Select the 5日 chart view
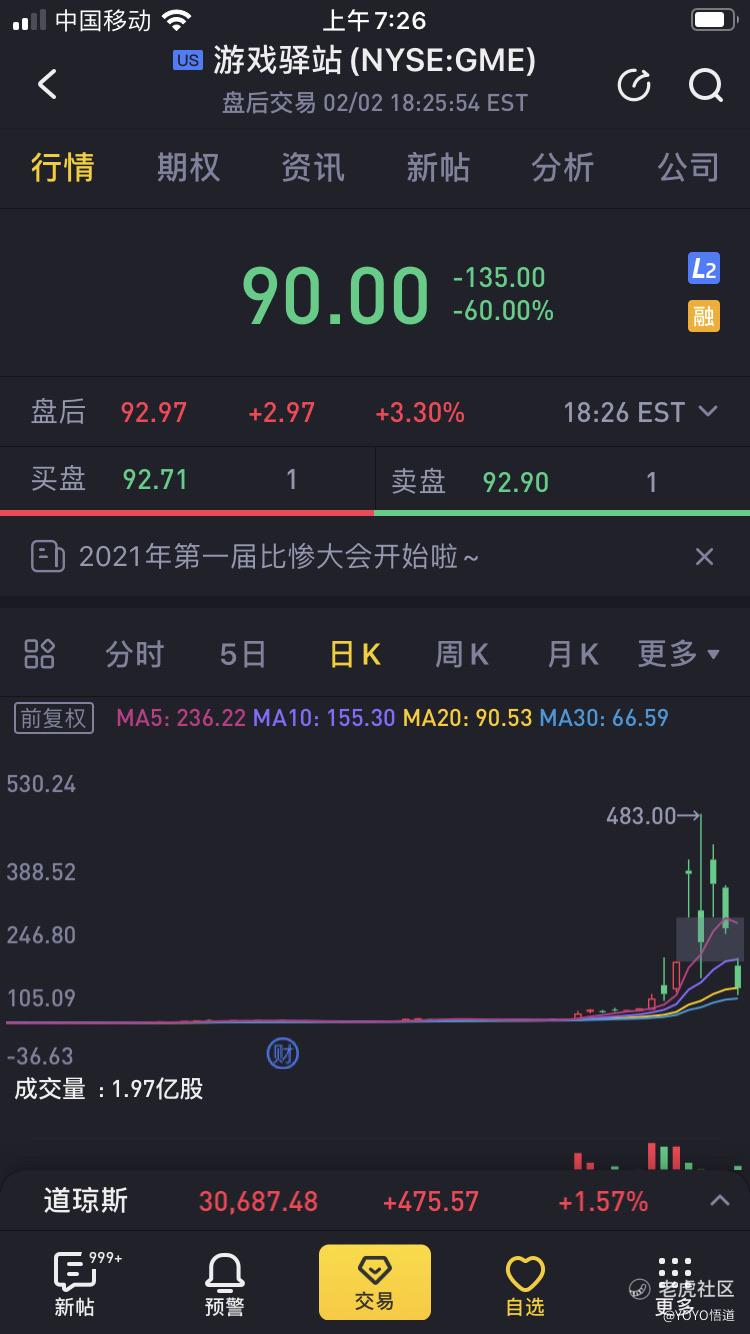This screenshot has width=750, height=1334. (243, 655)
